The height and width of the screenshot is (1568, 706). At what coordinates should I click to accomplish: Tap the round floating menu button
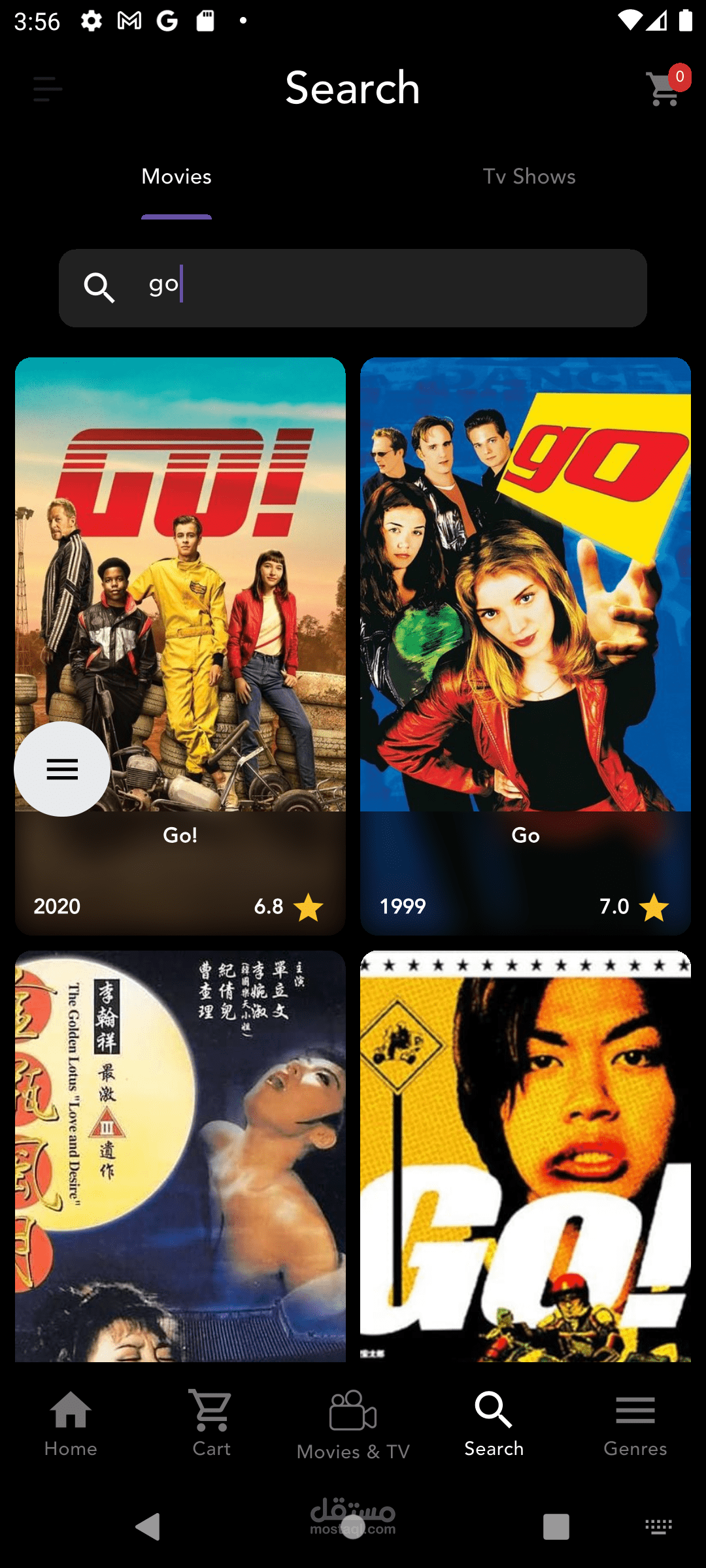(62, 769)
